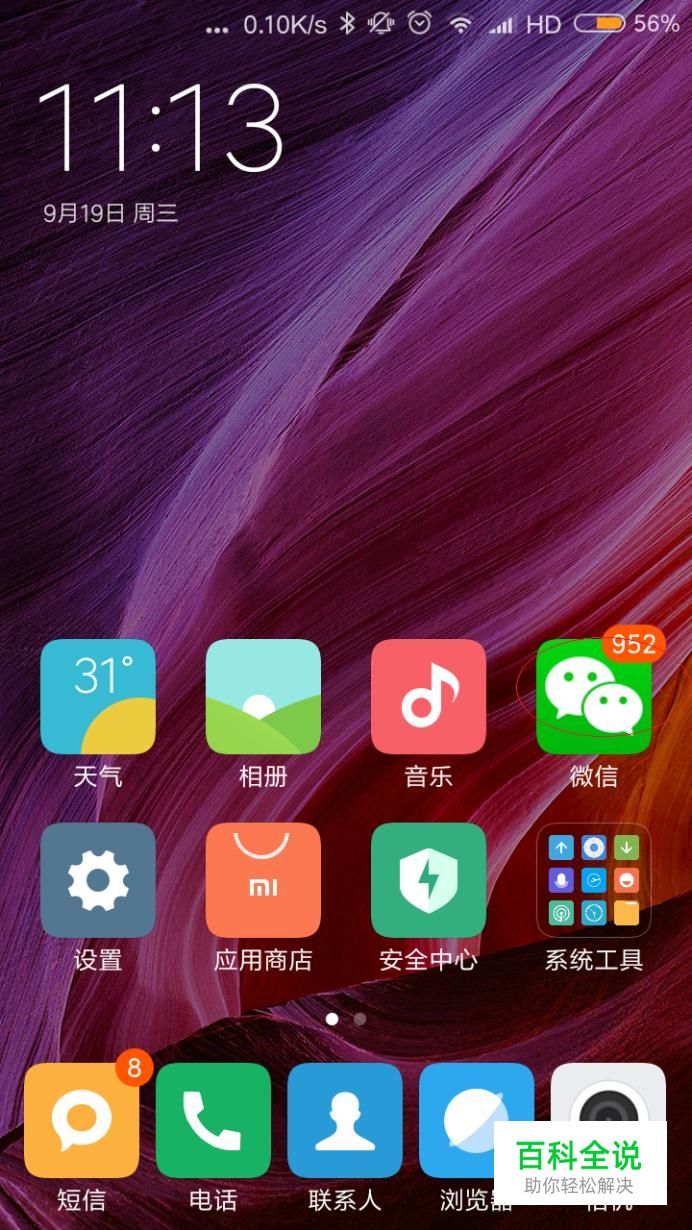The height and width of the screenshot is (1230, 692).
Task: Tap the clock widget showing 11:13
Action: (160, 127)
